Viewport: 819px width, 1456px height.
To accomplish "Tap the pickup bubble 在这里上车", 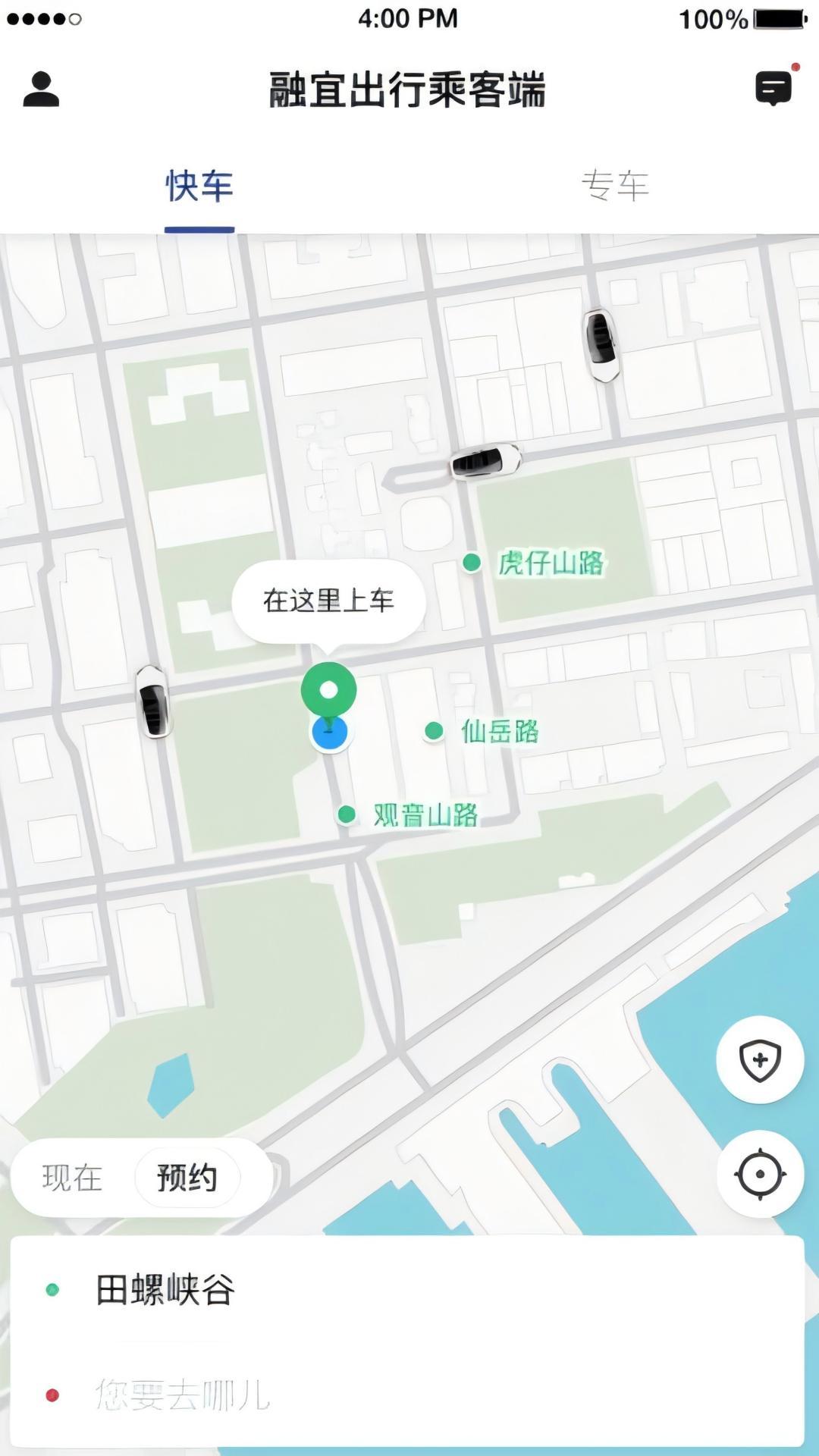I will pos(329,600).
